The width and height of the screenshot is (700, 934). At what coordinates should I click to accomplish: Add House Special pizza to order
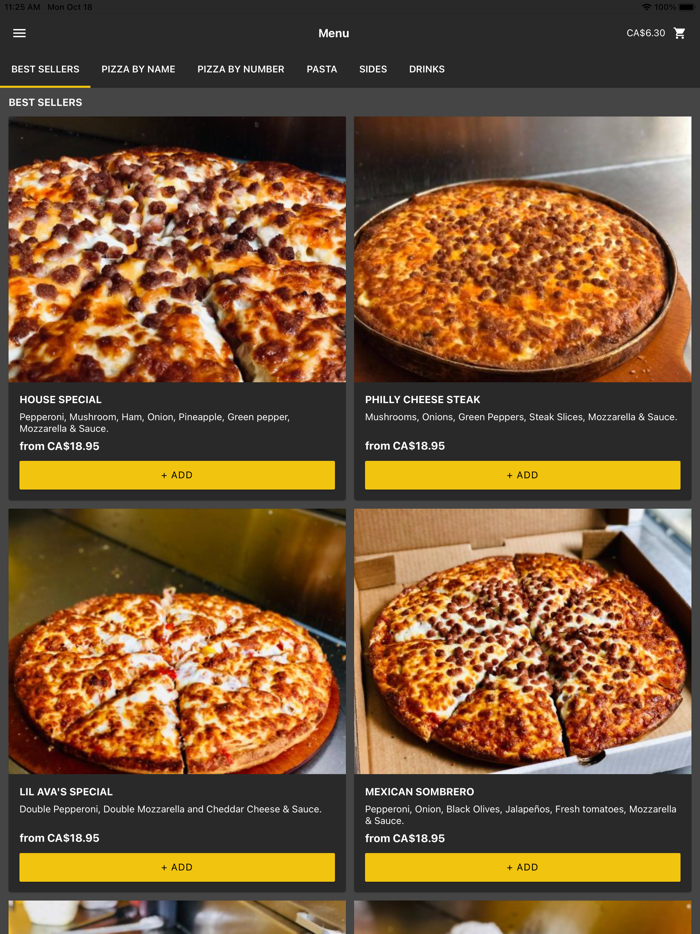click(177, 475)
